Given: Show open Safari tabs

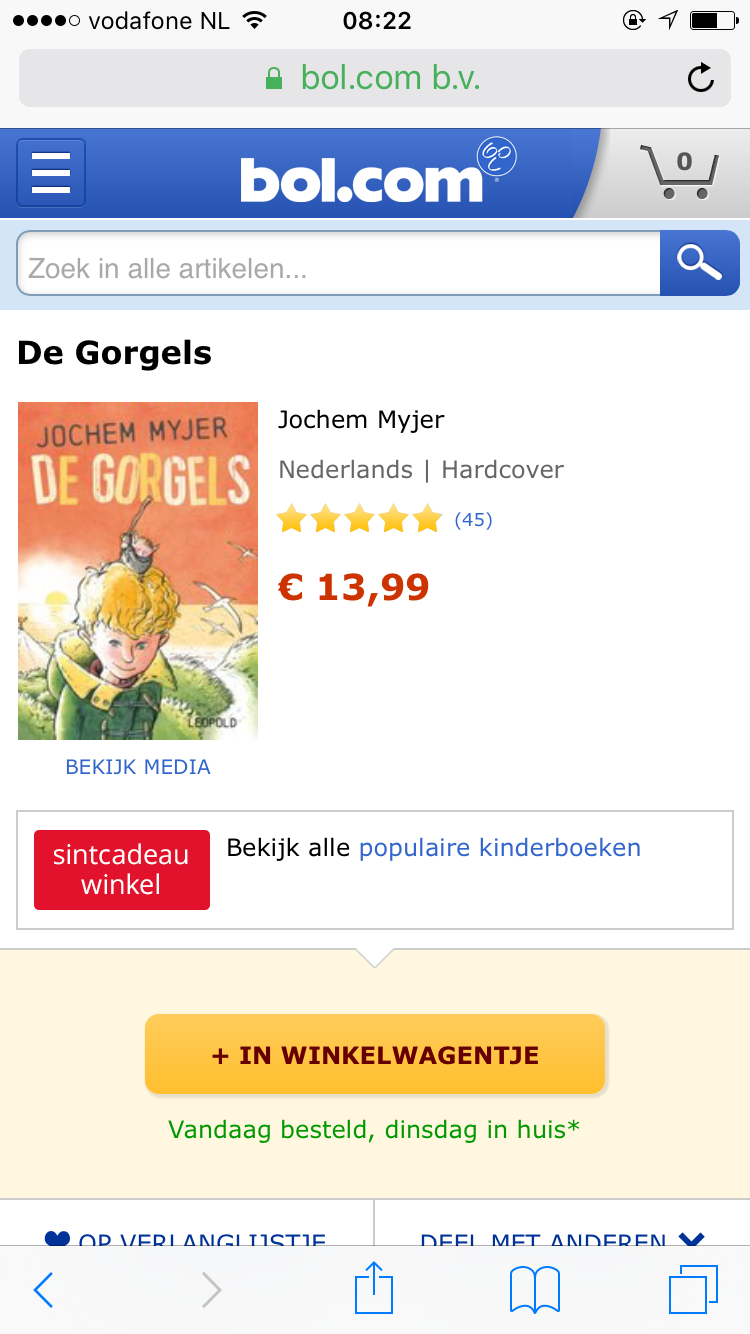Looking at the screenshot, I should tap(693, 1290).
